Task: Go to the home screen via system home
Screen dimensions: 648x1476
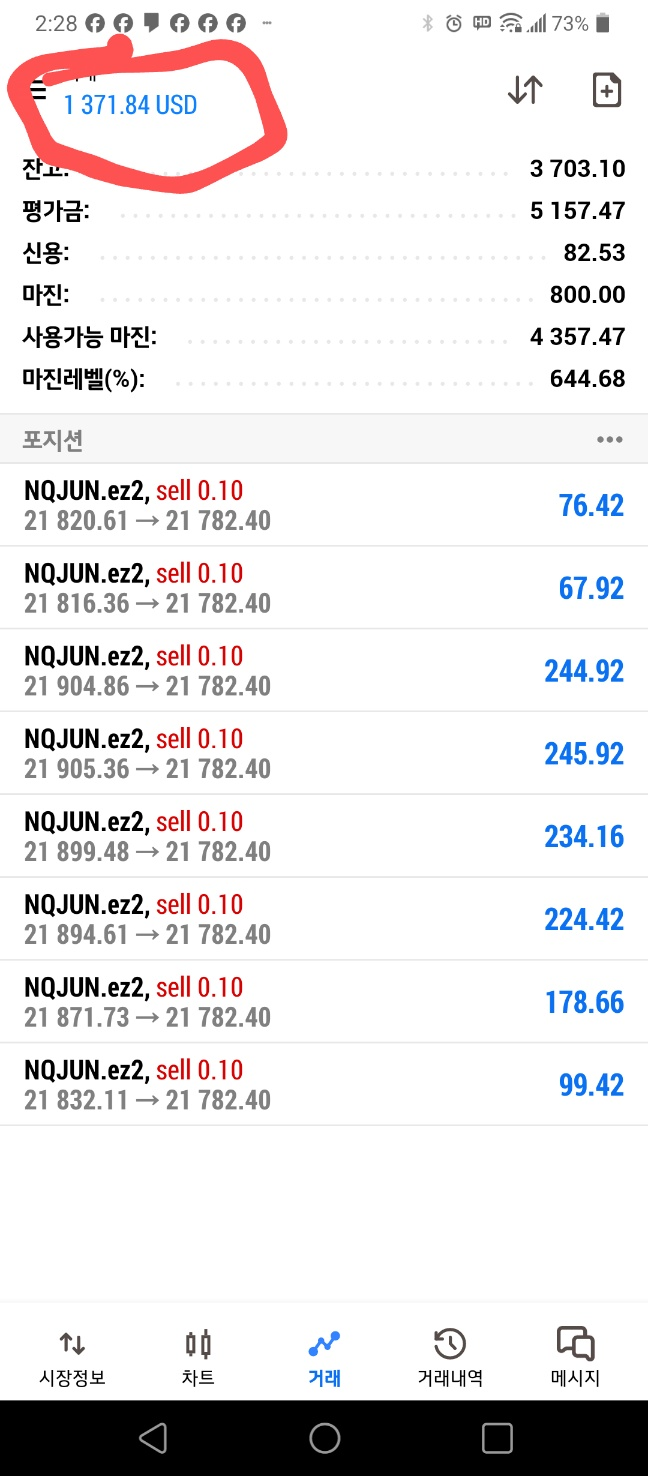Action: [x=324, y=1438]
